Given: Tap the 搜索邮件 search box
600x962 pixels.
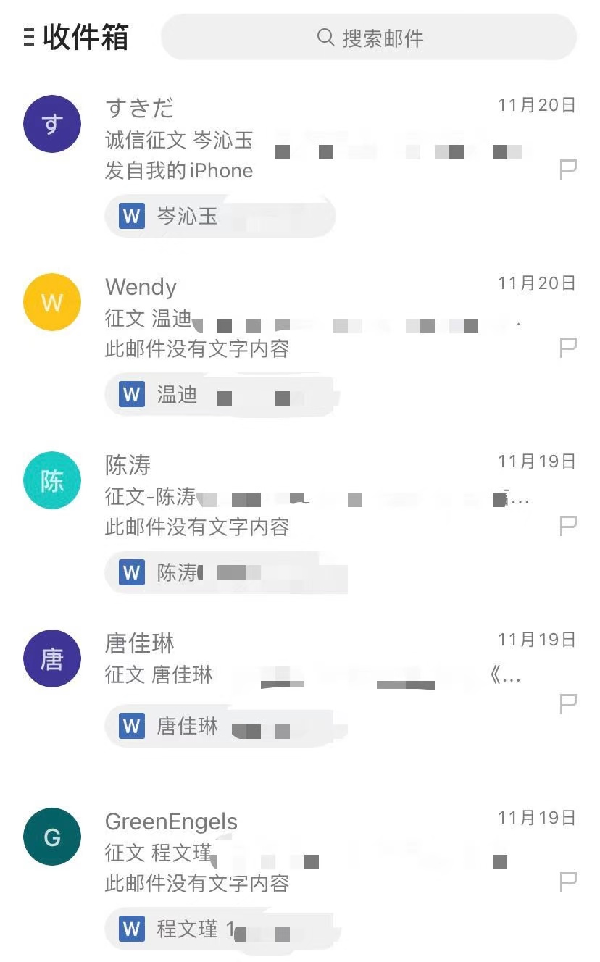Looking at the screenshot, I should 369,38.
